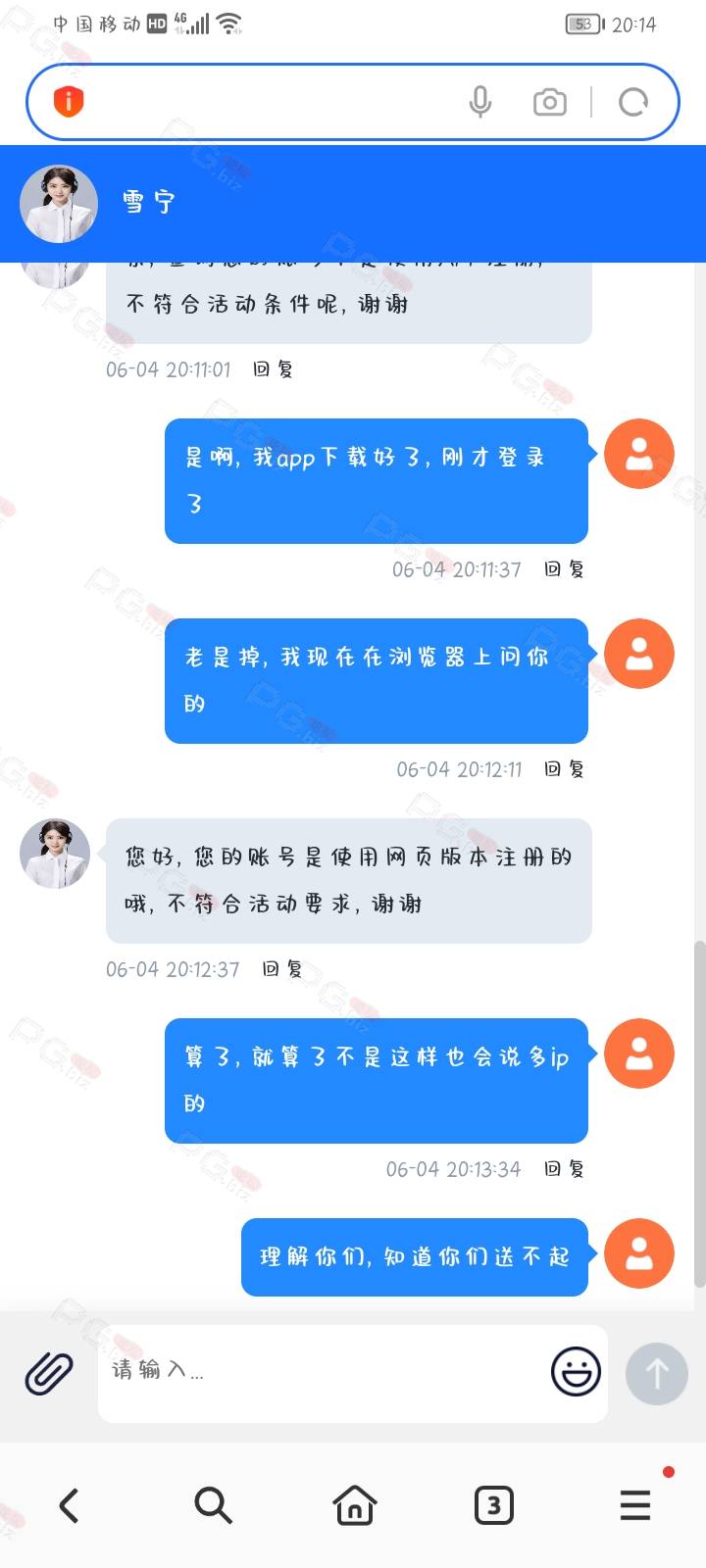
Task: Open the tab switcher showing 3 tabs
Action: tap(493, 1505)
